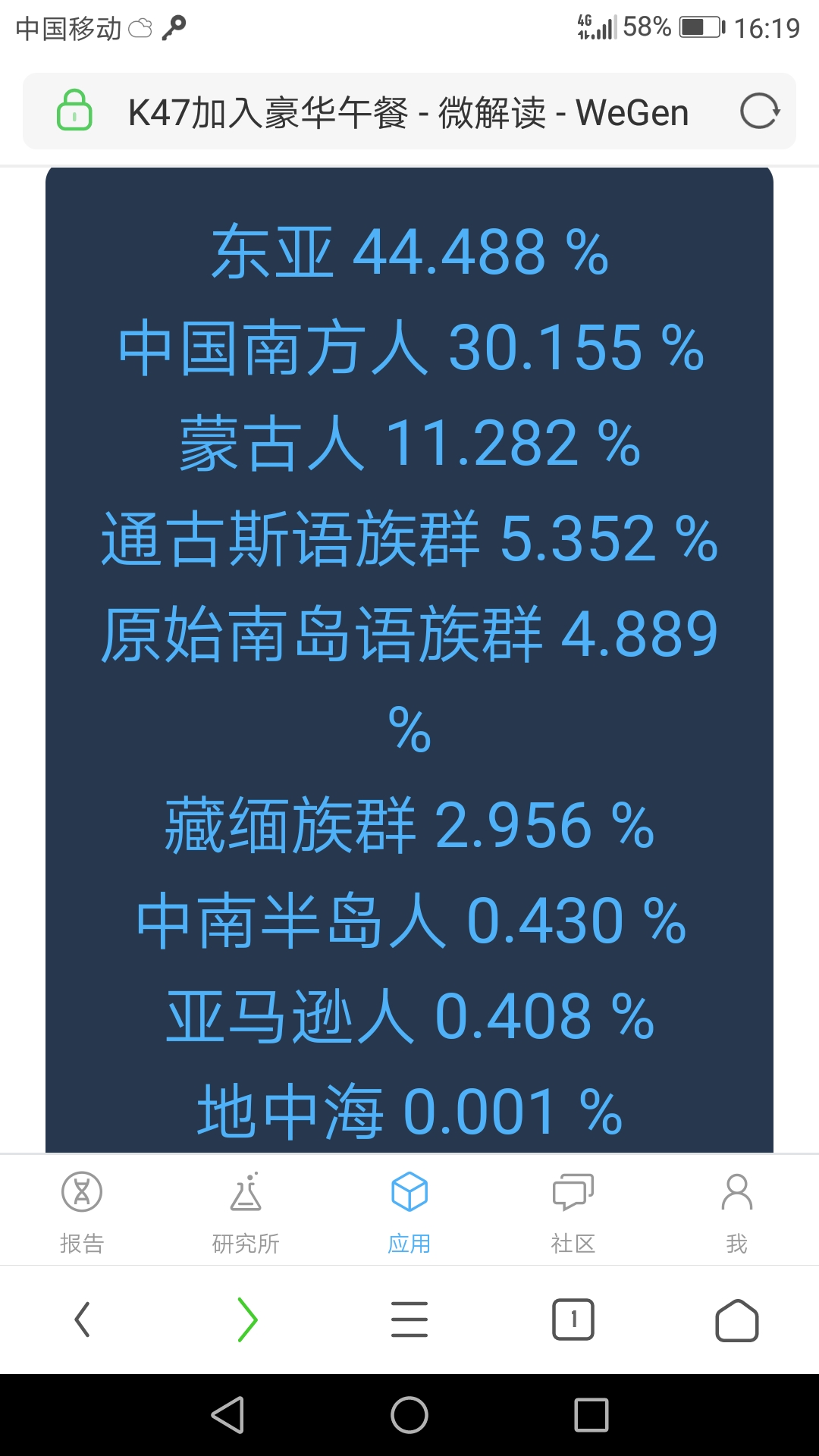The height and width of the screenshot is (1456, 819).
Task: Reload the page with the refresh icon
Action: tap(760, 111)
